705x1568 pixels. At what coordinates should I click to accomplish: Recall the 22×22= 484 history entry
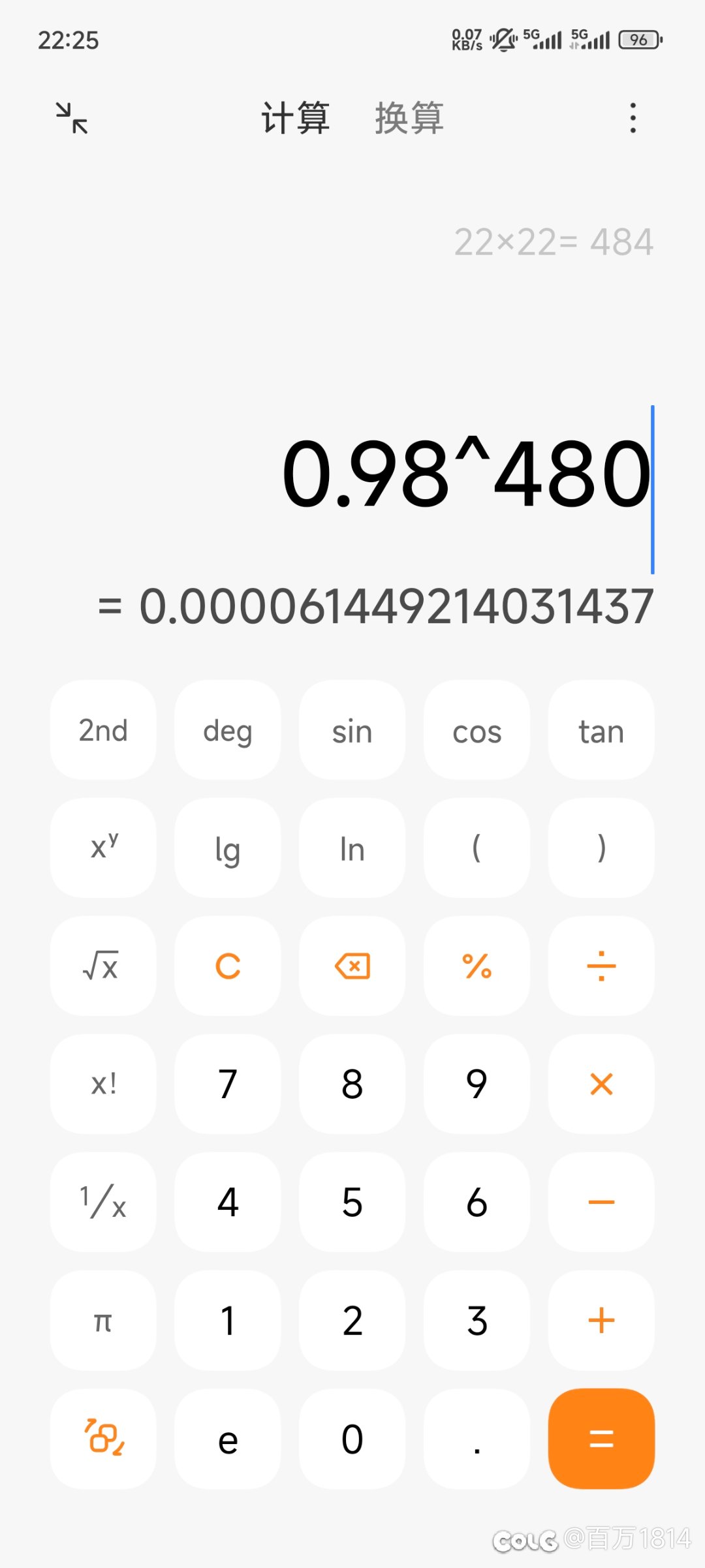[x=554, y=242]
